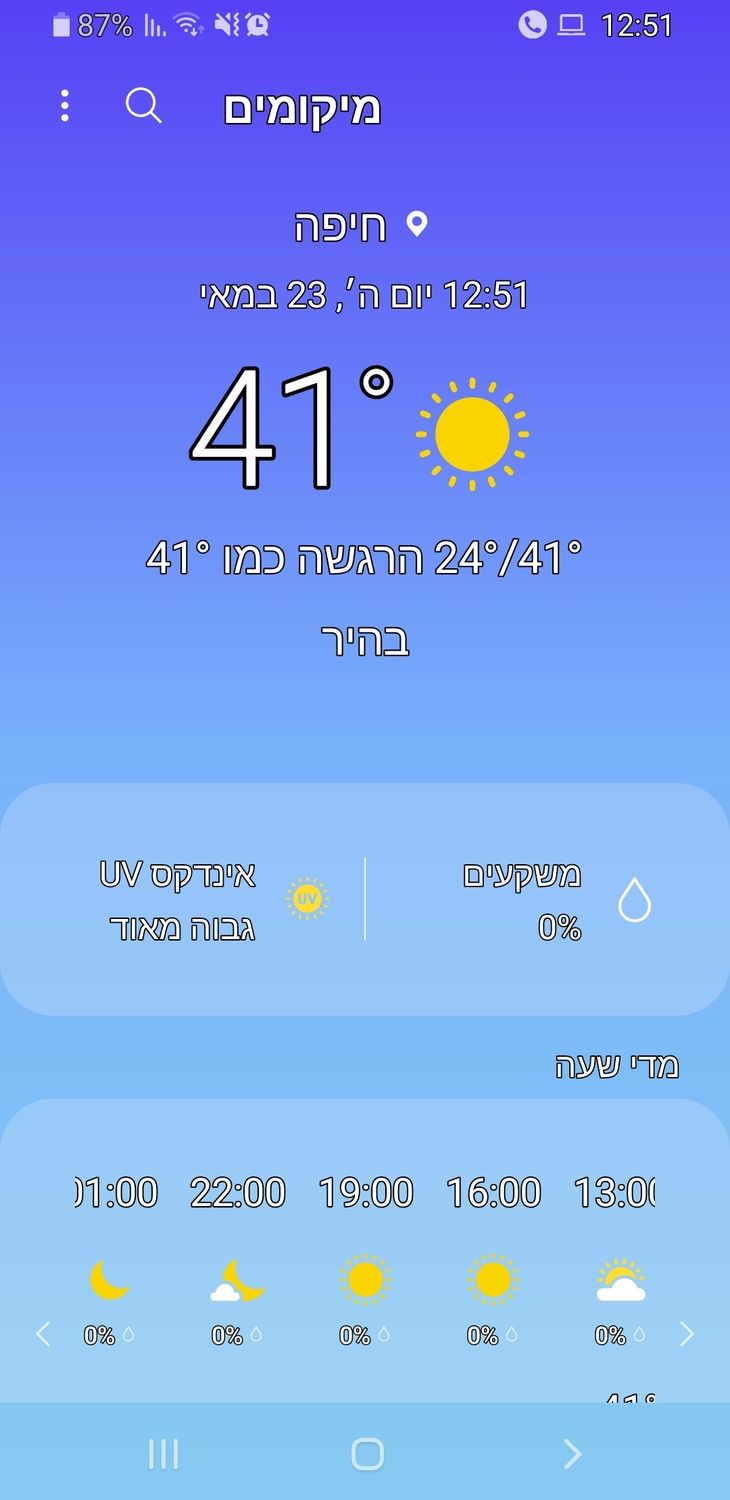730x1500 pixels.
Task: Open the locations list (מיקומים)
Action: (302, 108)
